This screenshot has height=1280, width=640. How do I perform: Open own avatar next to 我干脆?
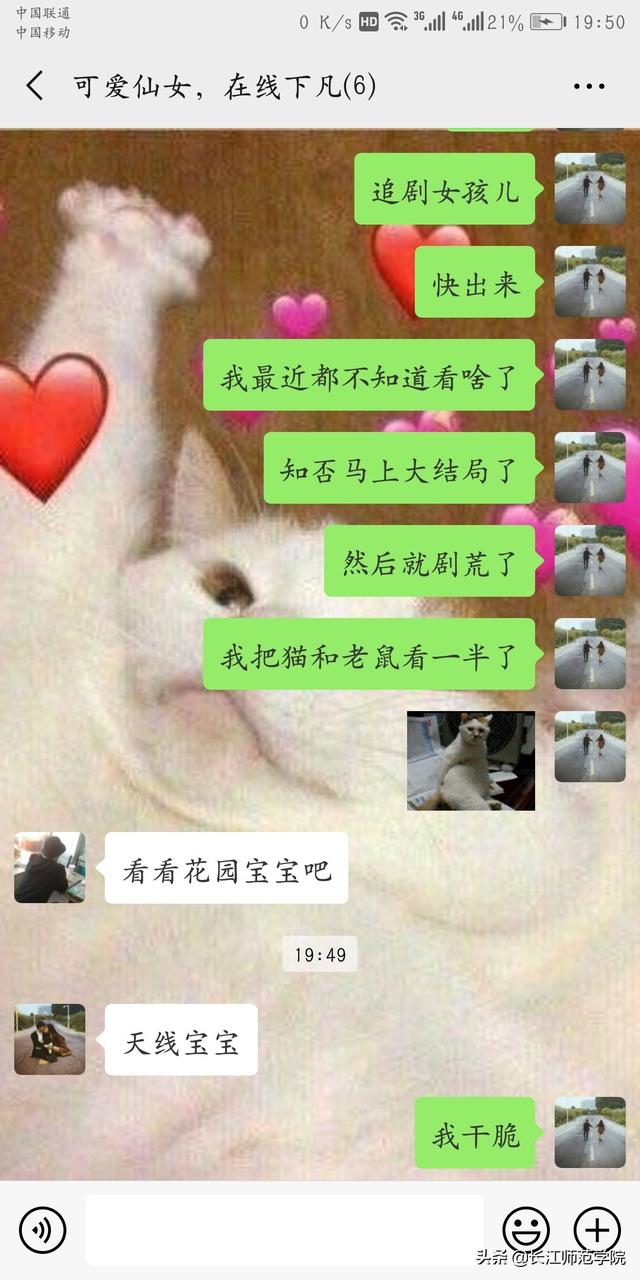point(590,1132)
